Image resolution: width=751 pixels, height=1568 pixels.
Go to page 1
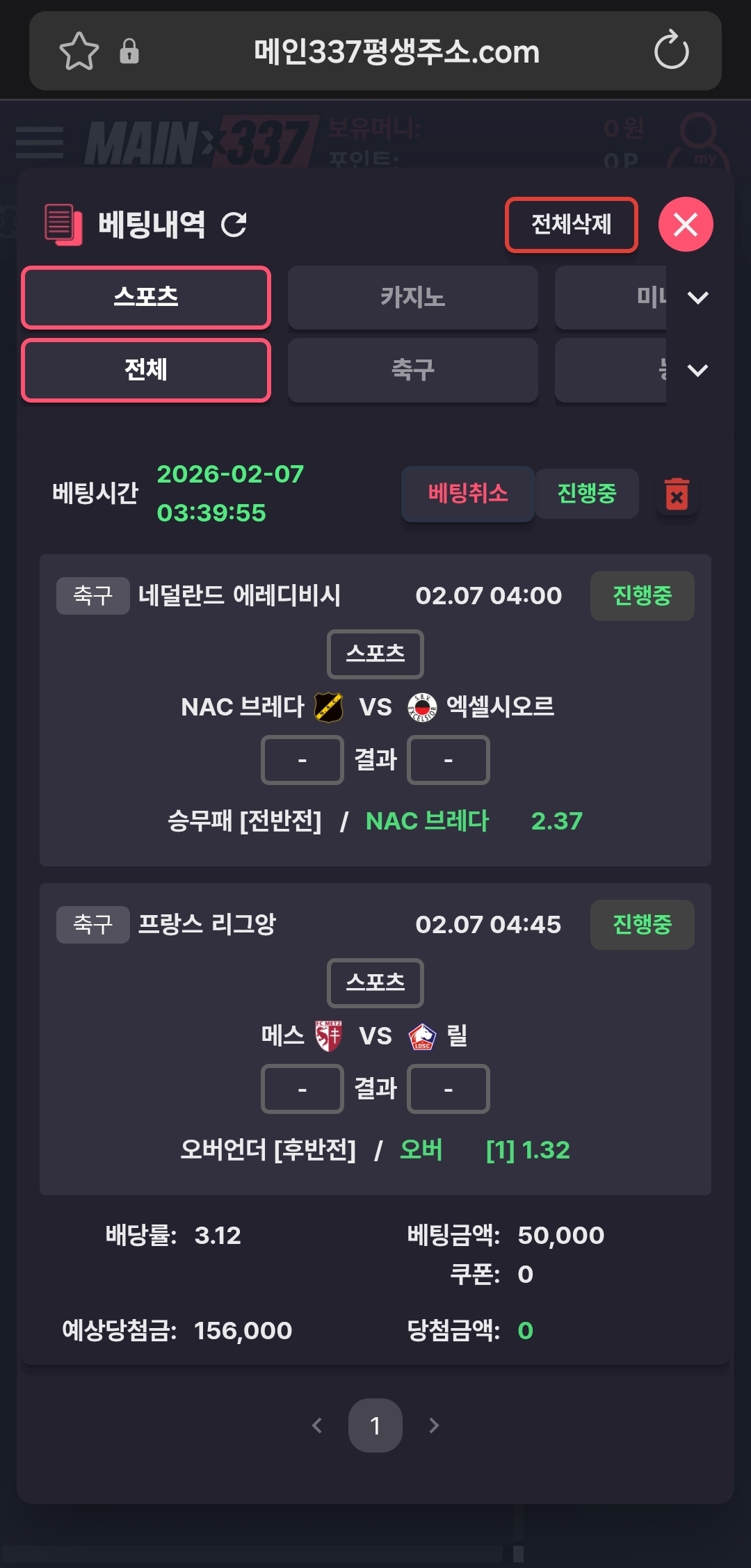375,1425
